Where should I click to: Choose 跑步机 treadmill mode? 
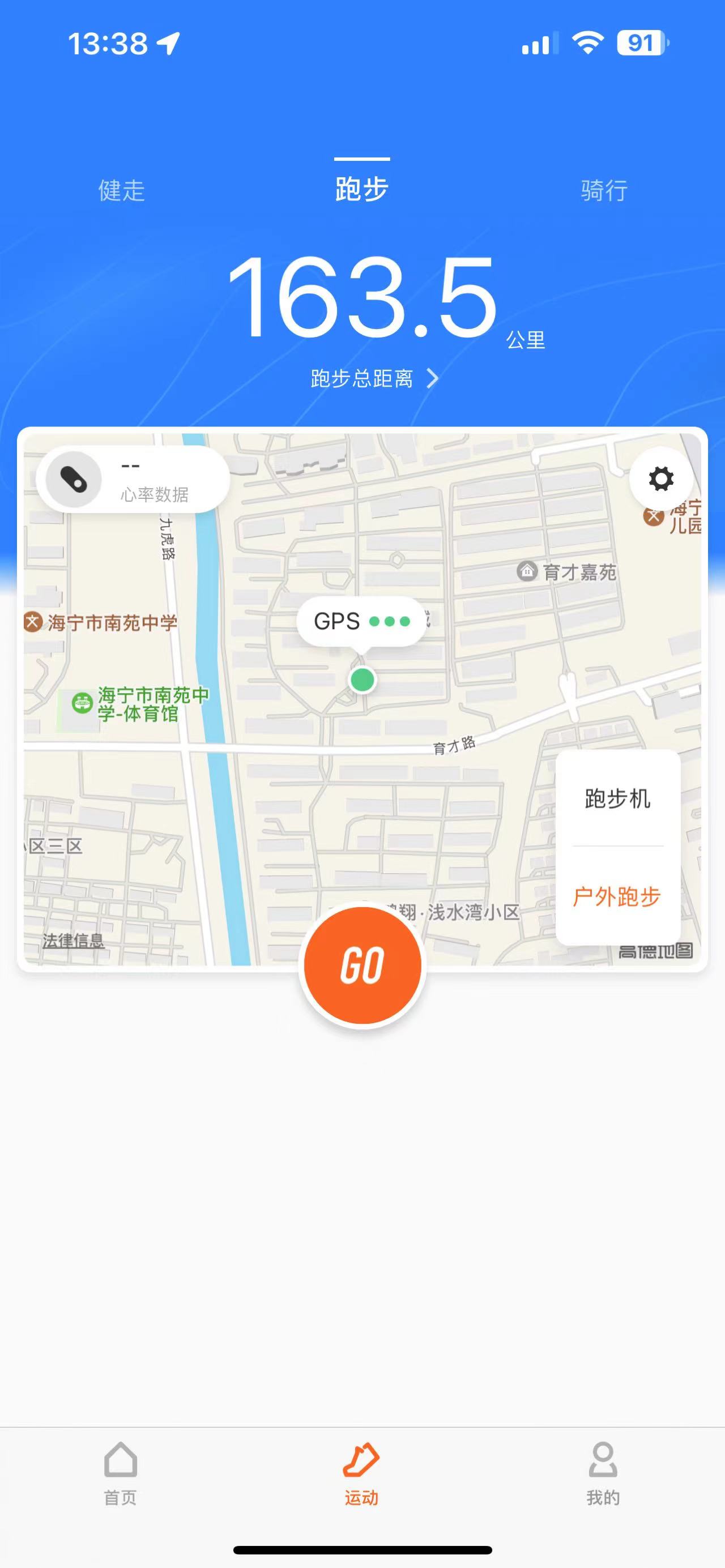coord(618,798)
